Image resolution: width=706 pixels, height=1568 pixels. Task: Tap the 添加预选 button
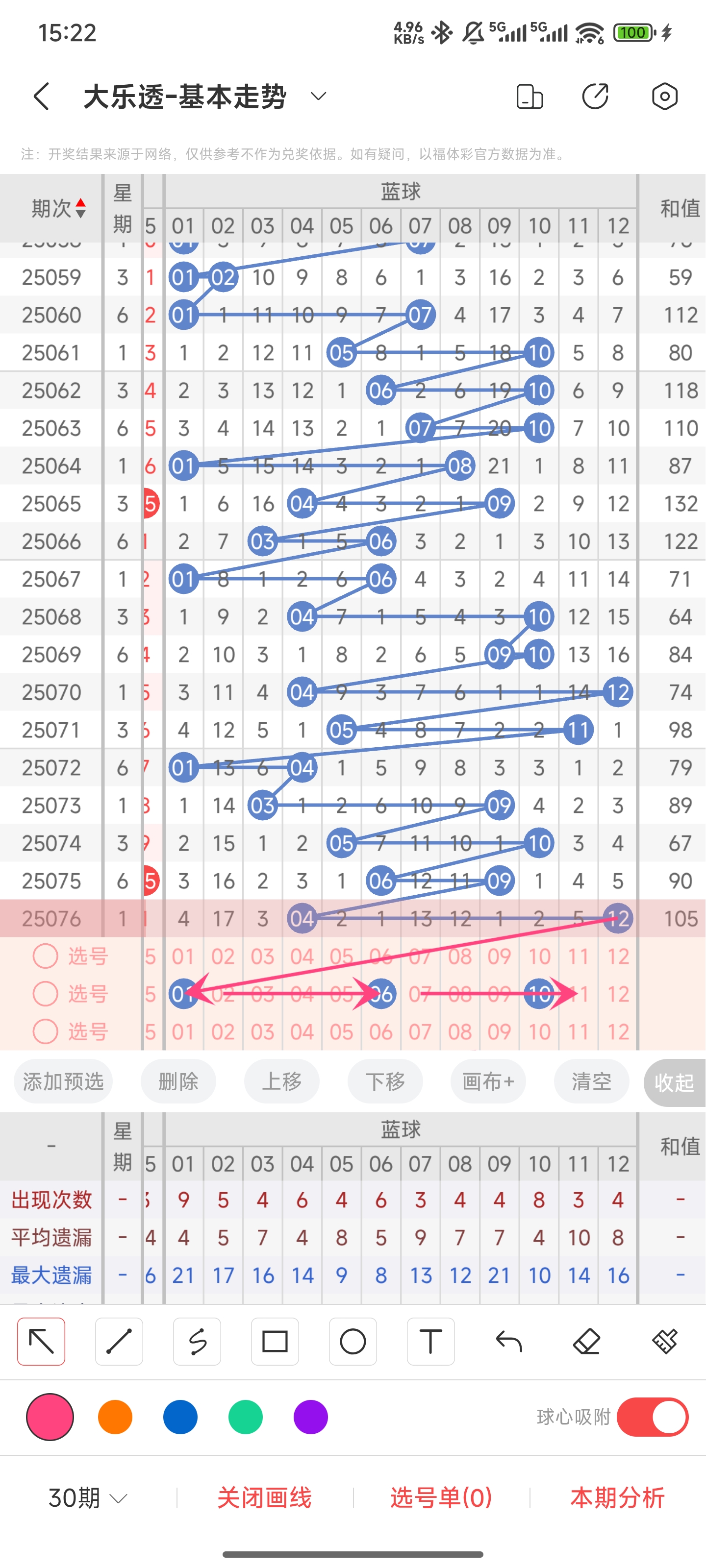63,1081
